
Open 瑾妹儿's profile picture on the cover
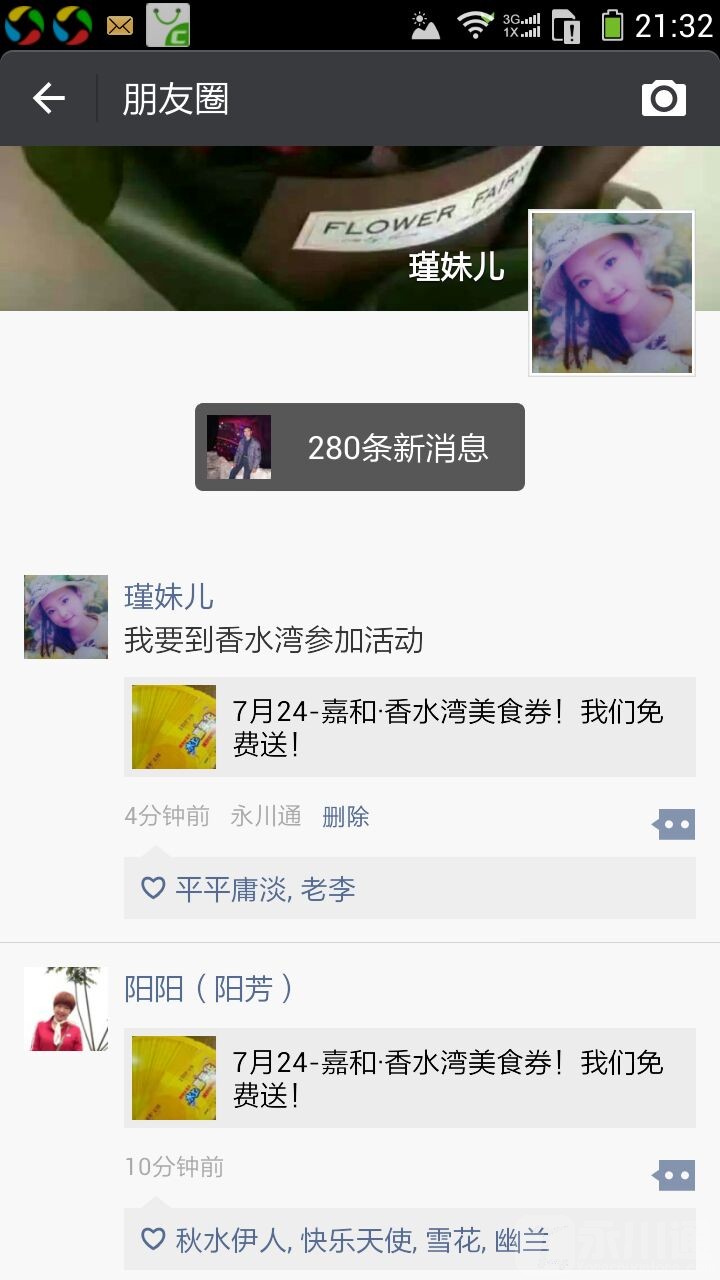(x=611, y=293)
